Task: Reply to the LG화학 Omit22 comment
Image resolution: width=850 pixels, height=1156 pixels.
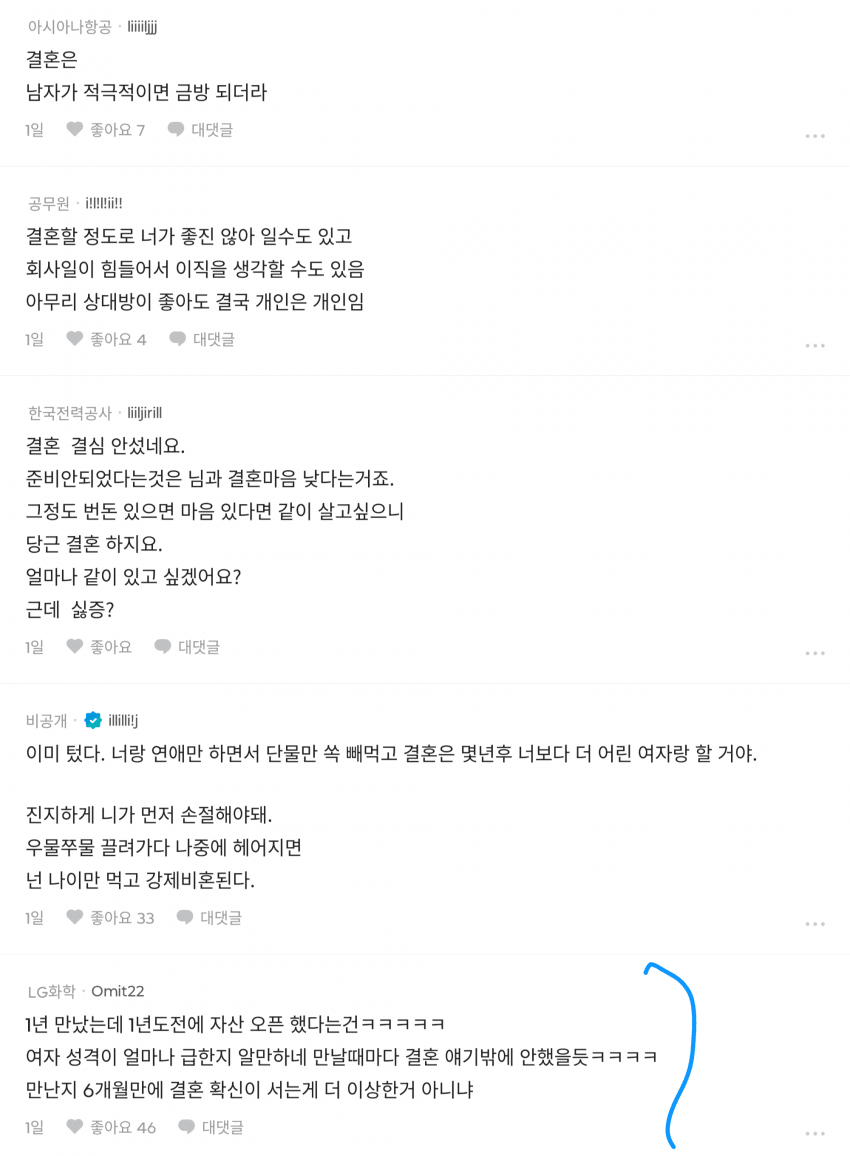Action: click(x=210, y=1127)
